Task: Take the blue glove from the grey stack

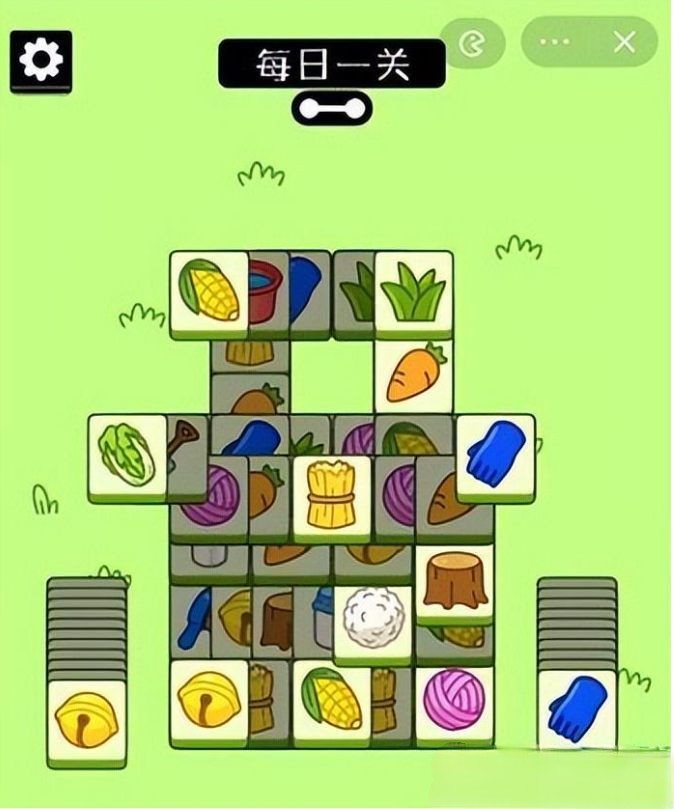Action: point(577,707)
